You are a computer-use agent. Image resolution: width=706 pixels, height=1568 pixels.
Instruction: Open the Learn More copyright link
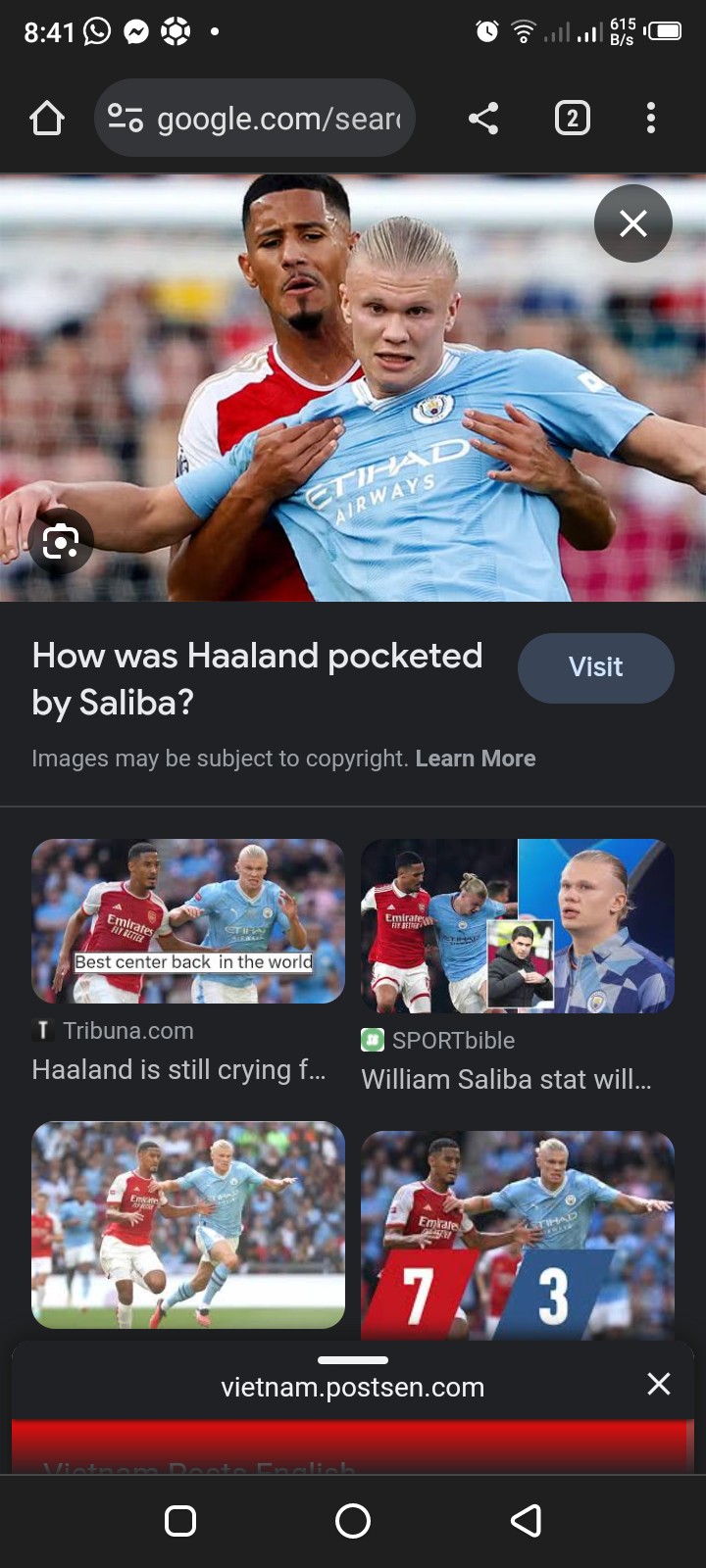[476, 759]
